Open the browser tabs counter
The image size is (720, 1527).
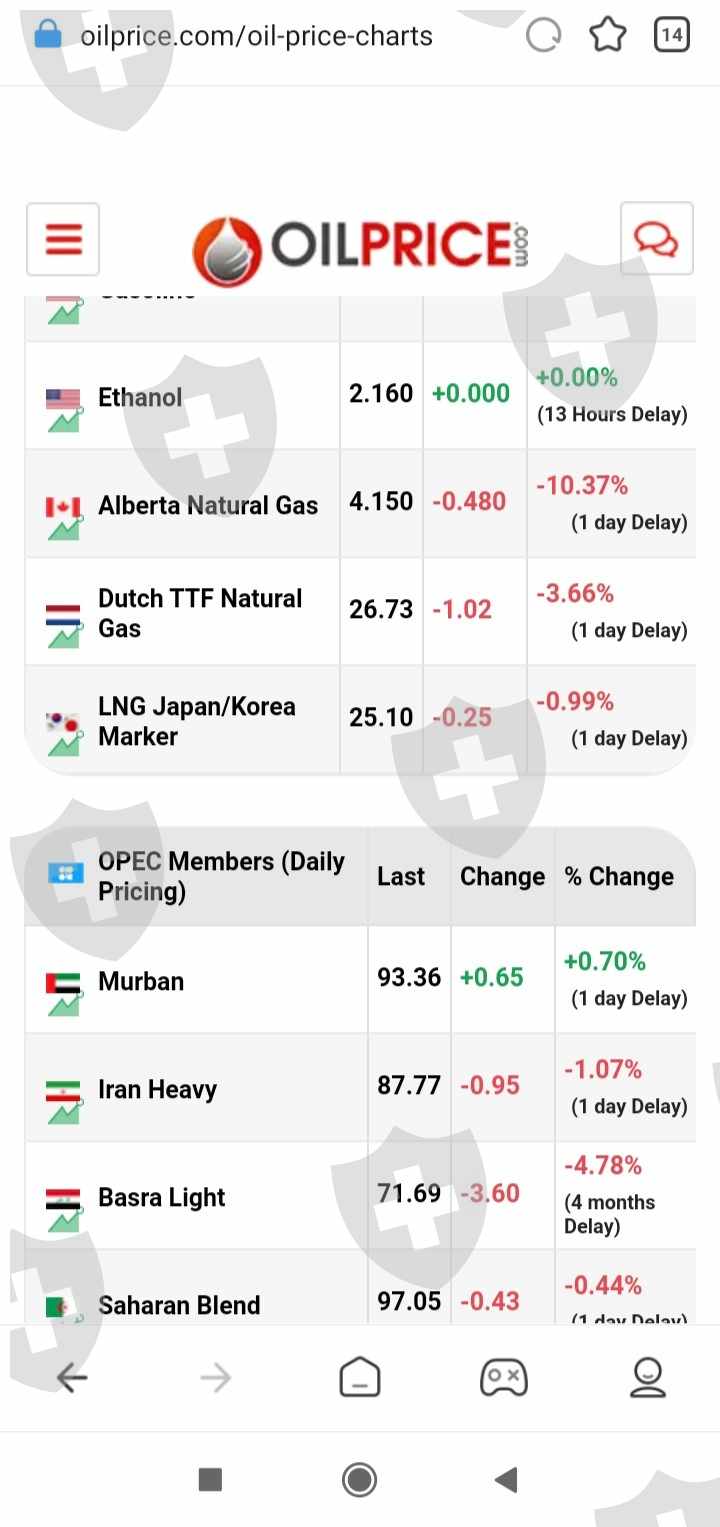(672, 36)
